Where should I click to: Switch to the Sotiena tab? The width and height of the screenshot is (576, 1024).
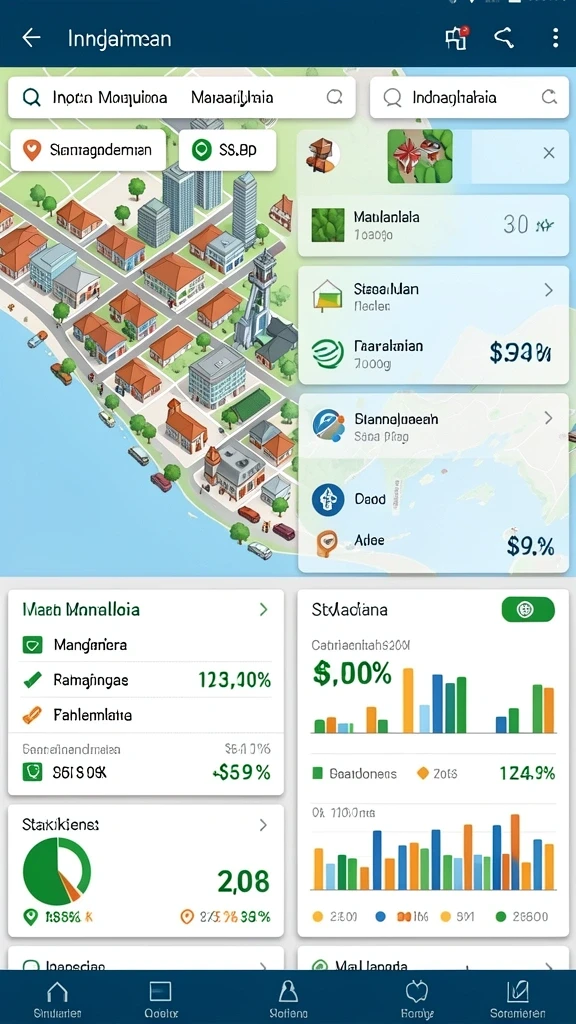tap(288, 999)
